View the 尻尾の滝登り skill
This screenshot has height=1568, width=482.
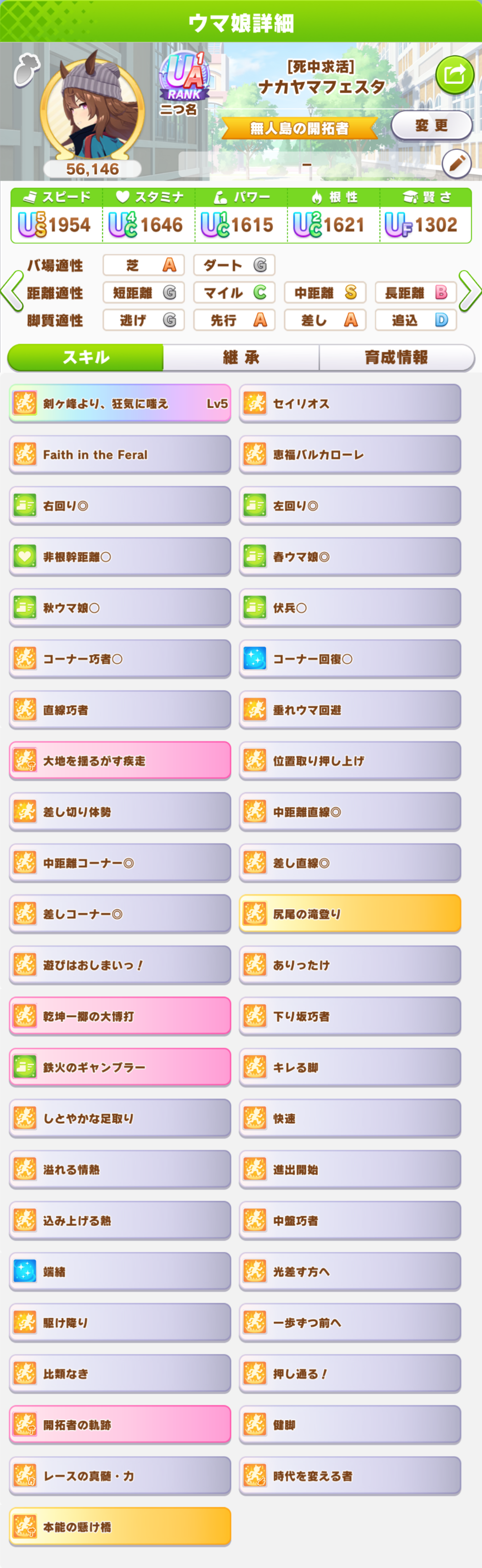[x=350, y=914]
